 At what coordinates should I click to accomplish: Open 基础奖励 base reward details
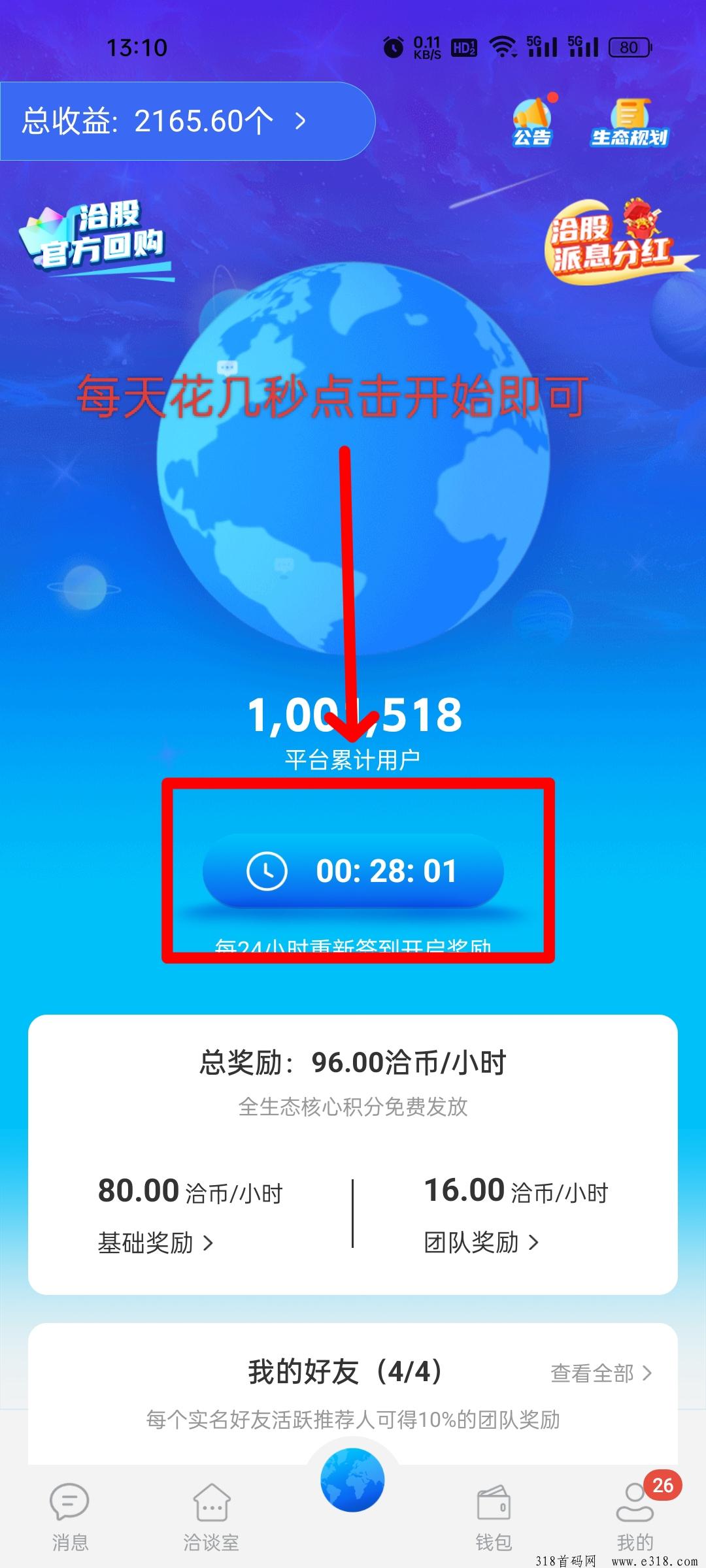pos(156,1243)
